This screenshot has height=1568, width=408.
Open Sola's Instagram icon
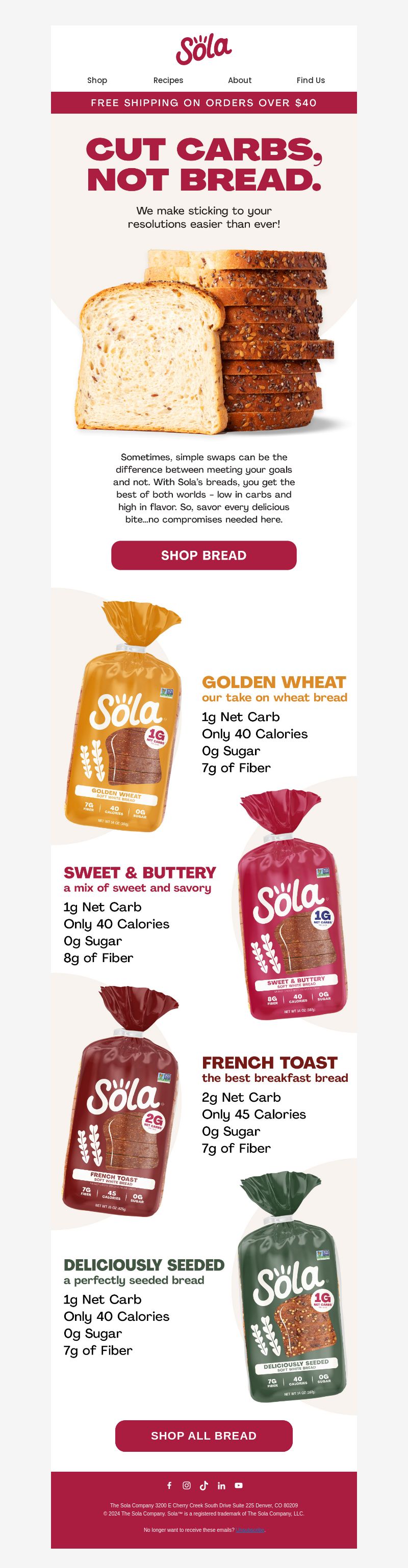pos(186,1485)
